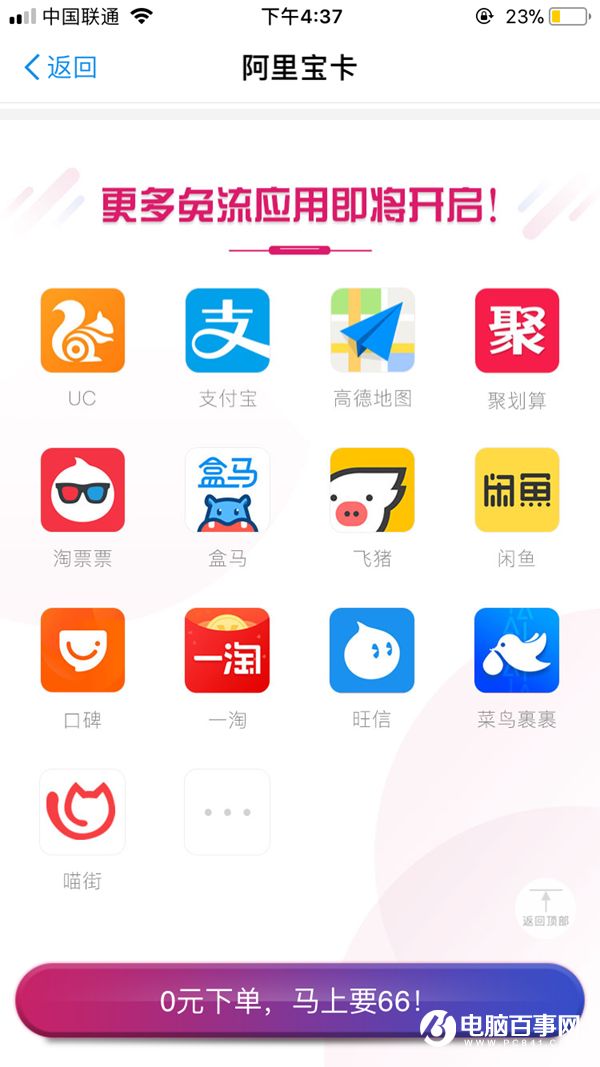Select the 一淘 app tile
The image size is (600, 1067).
[227, 650]
